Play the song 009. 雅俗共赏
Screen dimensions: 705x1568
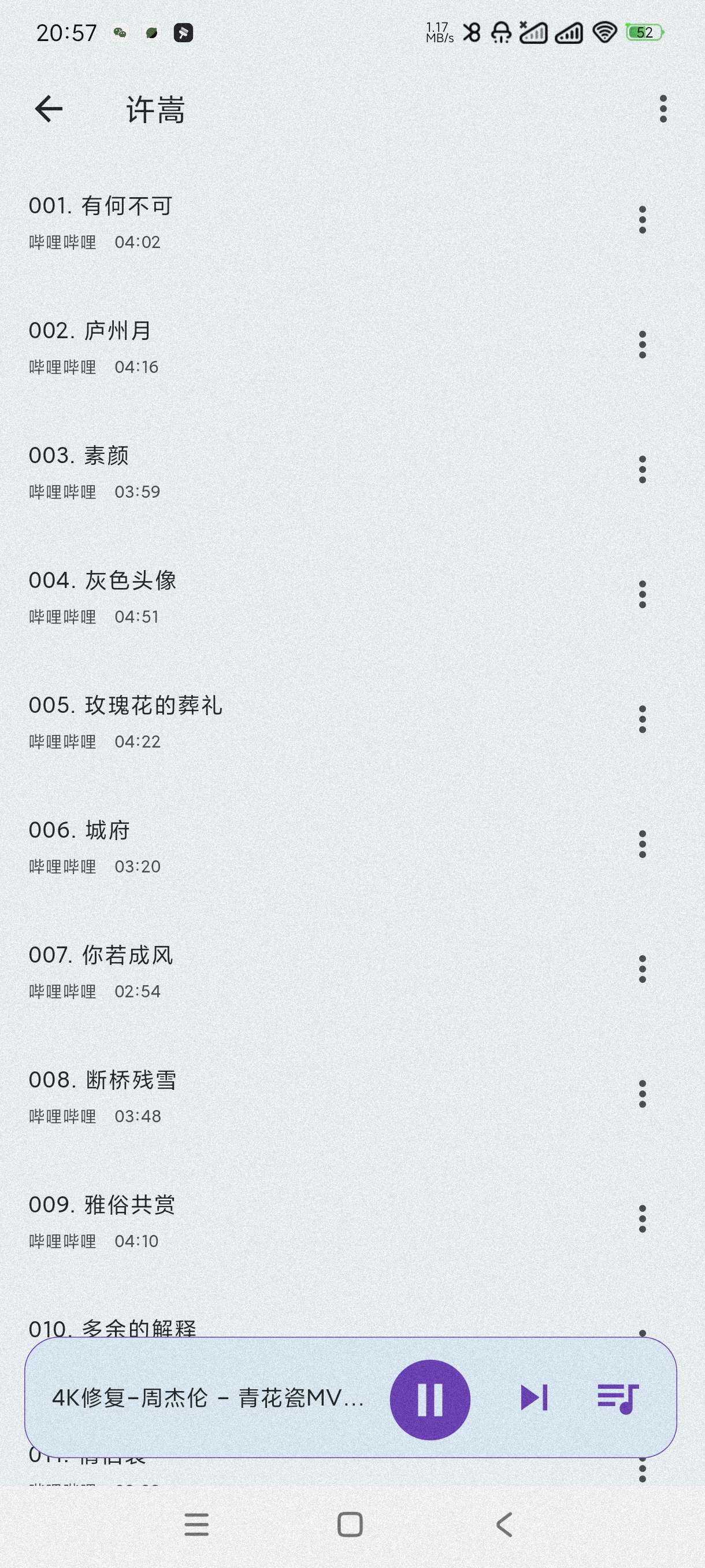tap(243, 1221)
